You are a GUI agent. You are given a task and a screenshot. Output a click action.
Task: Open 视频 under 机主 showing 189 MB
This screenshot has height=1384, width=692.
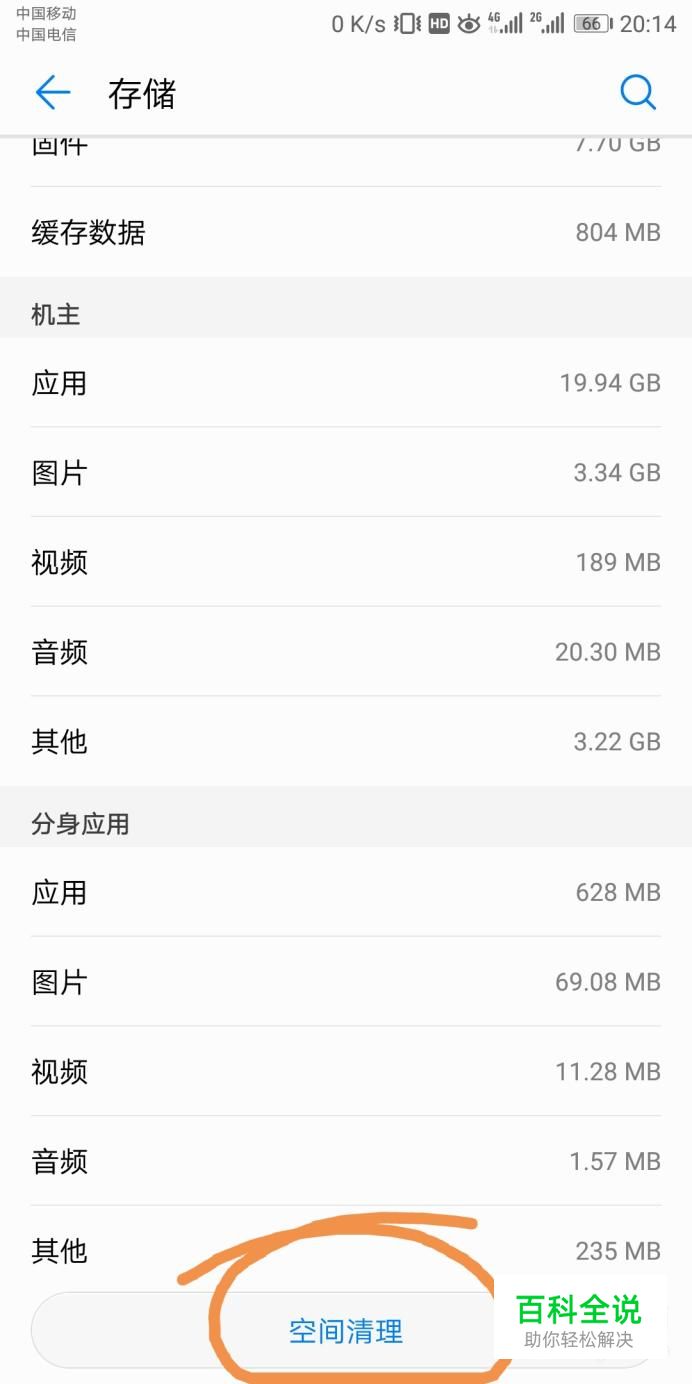click(346, 562)
